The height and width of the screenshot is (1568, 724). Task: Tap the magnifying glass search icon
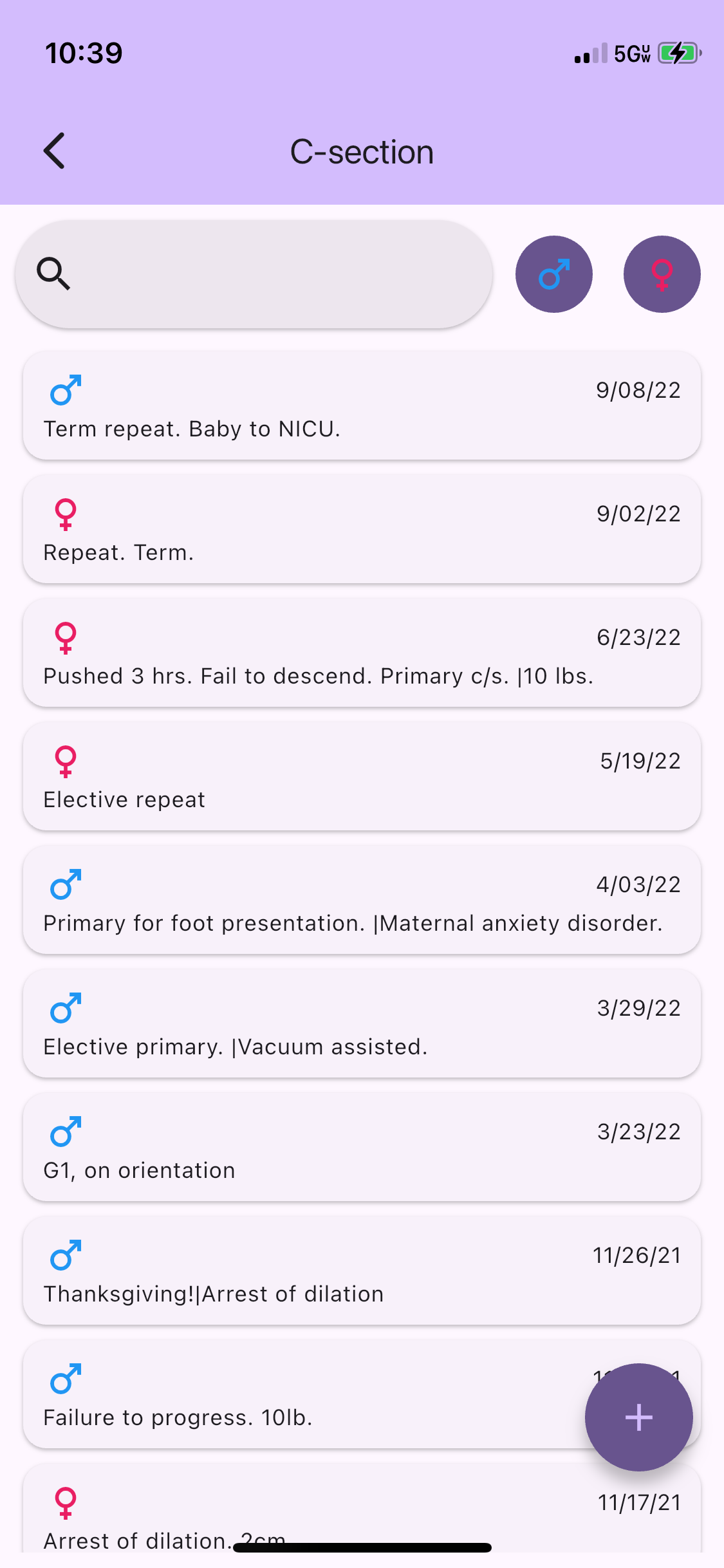[53, 274]
